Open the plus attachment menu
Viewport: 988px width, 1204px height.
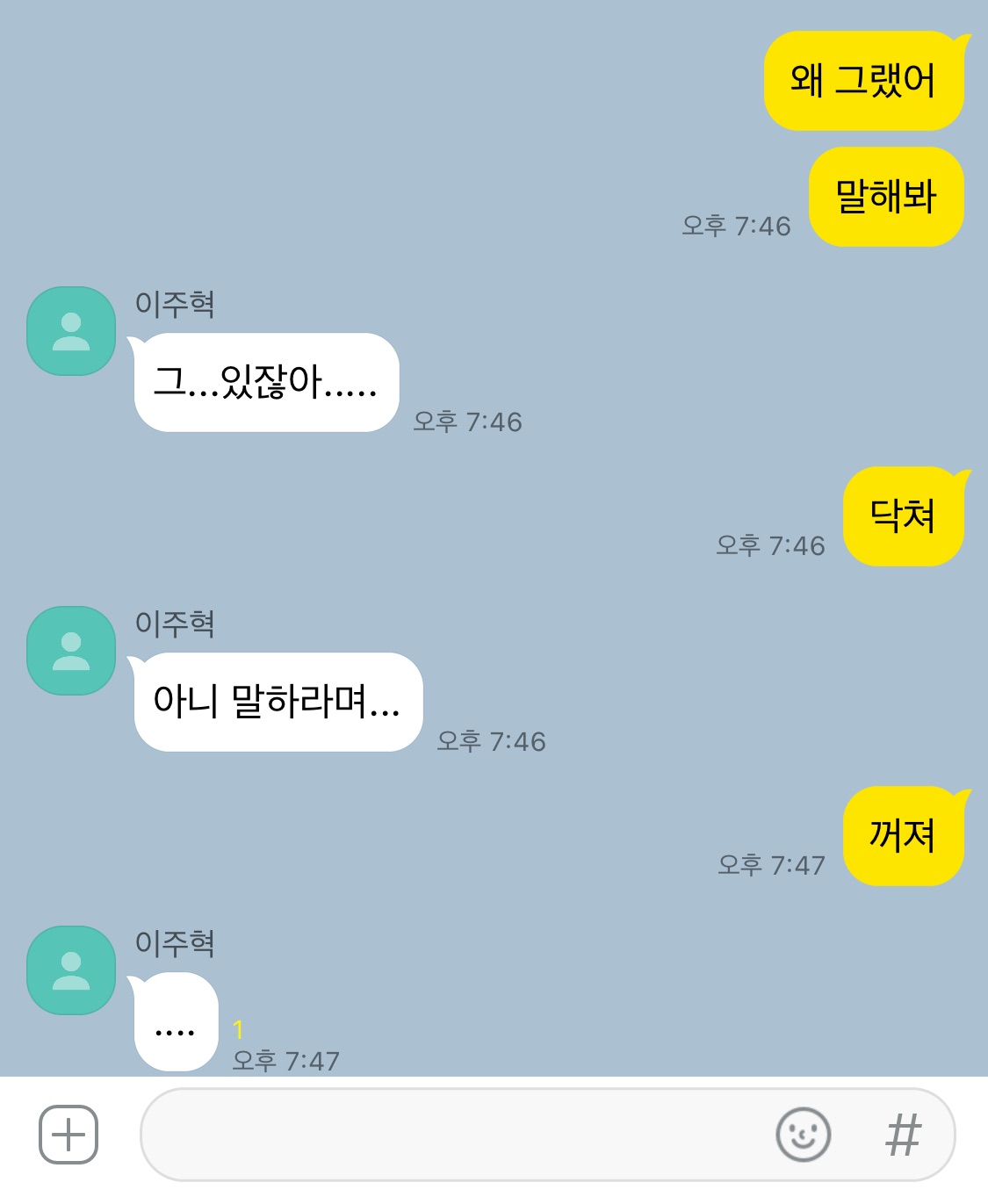tap(69, 1135)
